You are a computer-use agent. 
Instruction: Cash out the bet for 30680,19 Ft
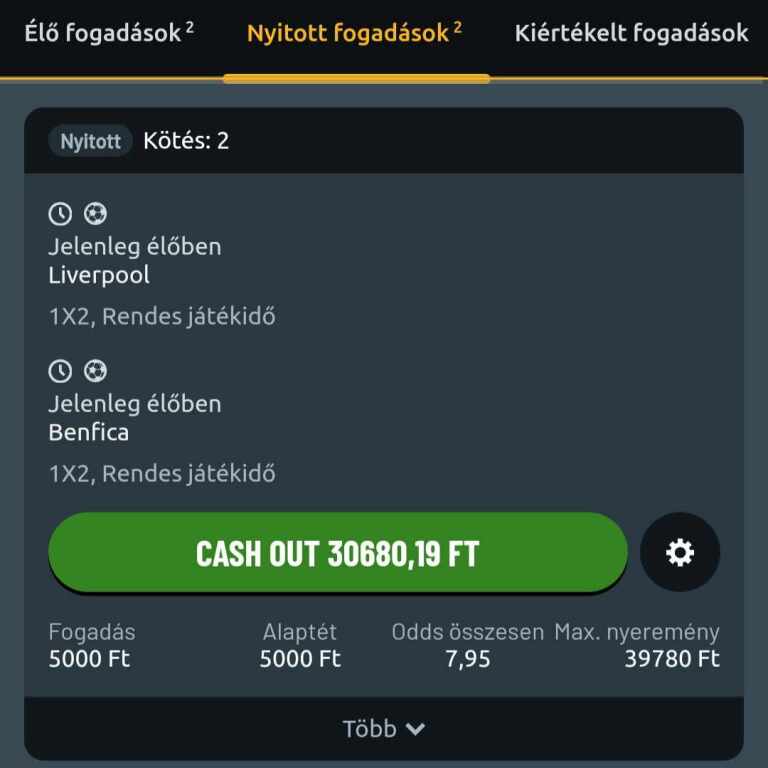pyautogui.click(x=338, y=553)
